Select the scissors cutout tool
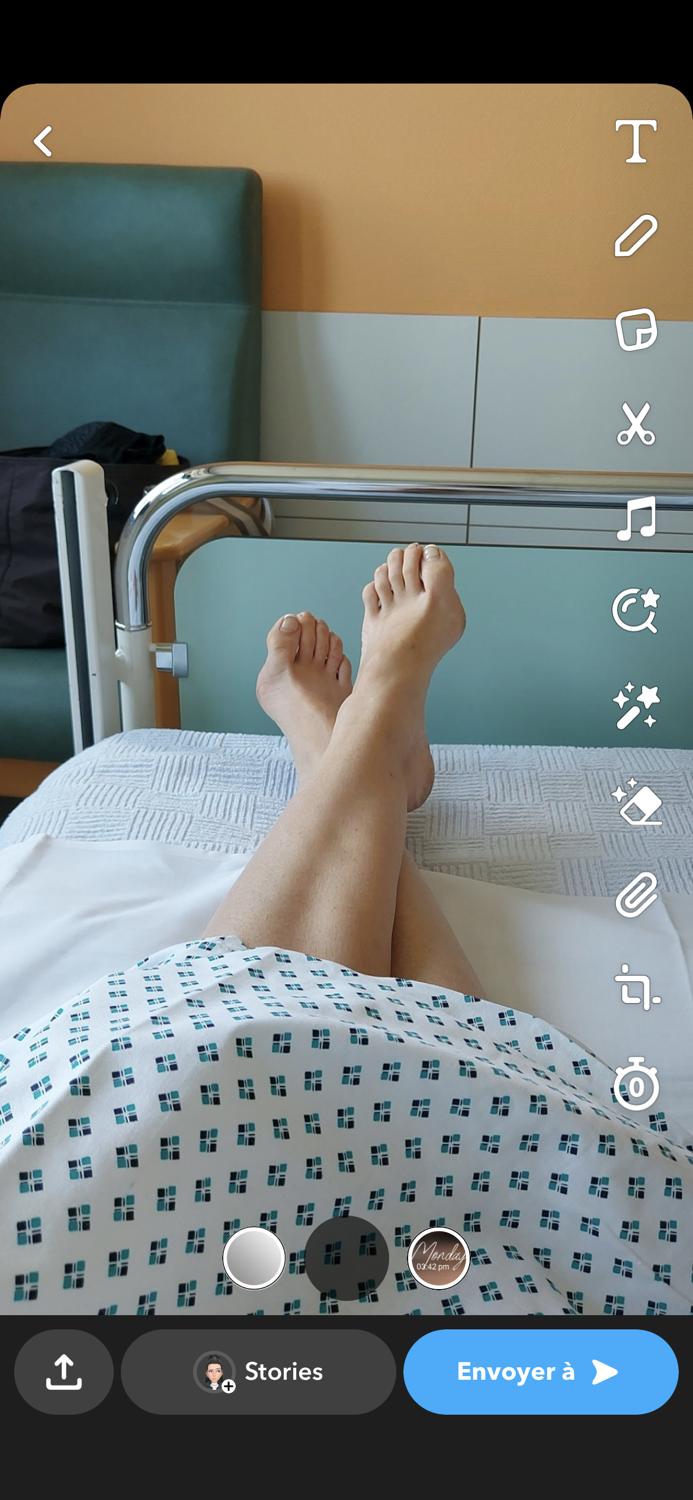693x1500 pixels. click(x=636, y=424)
